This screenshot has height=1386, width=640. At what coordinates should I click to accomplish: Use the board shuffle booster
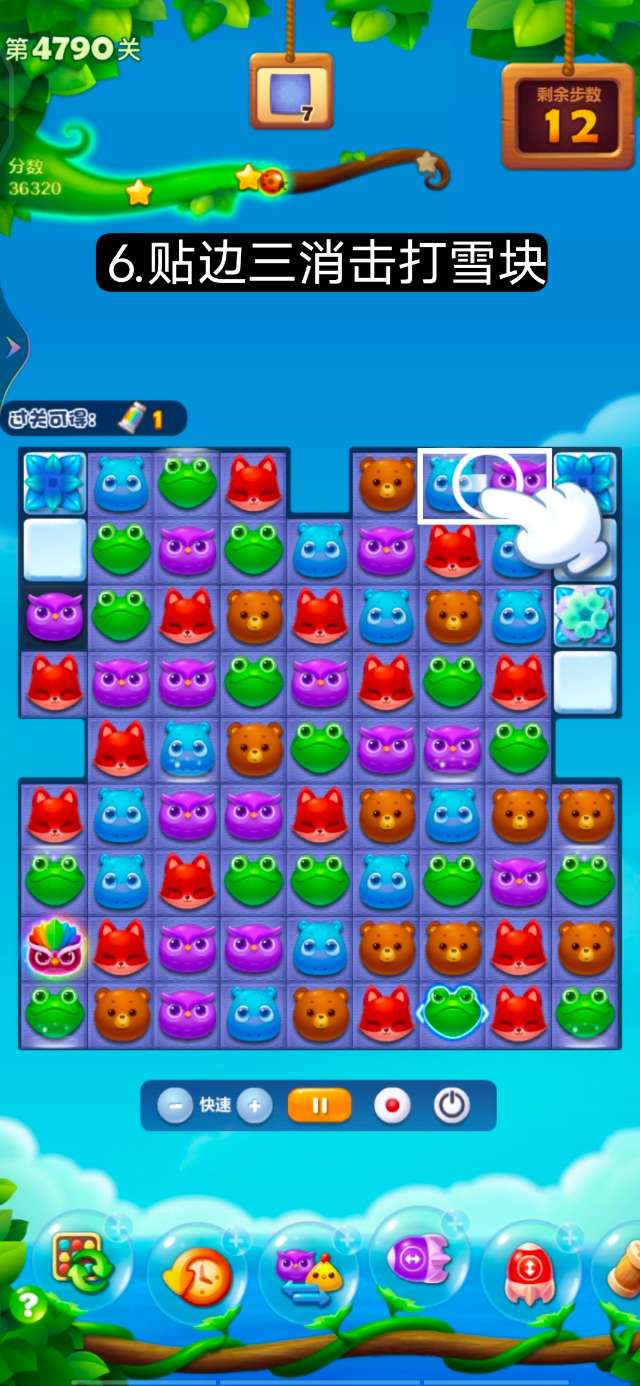82,1264
